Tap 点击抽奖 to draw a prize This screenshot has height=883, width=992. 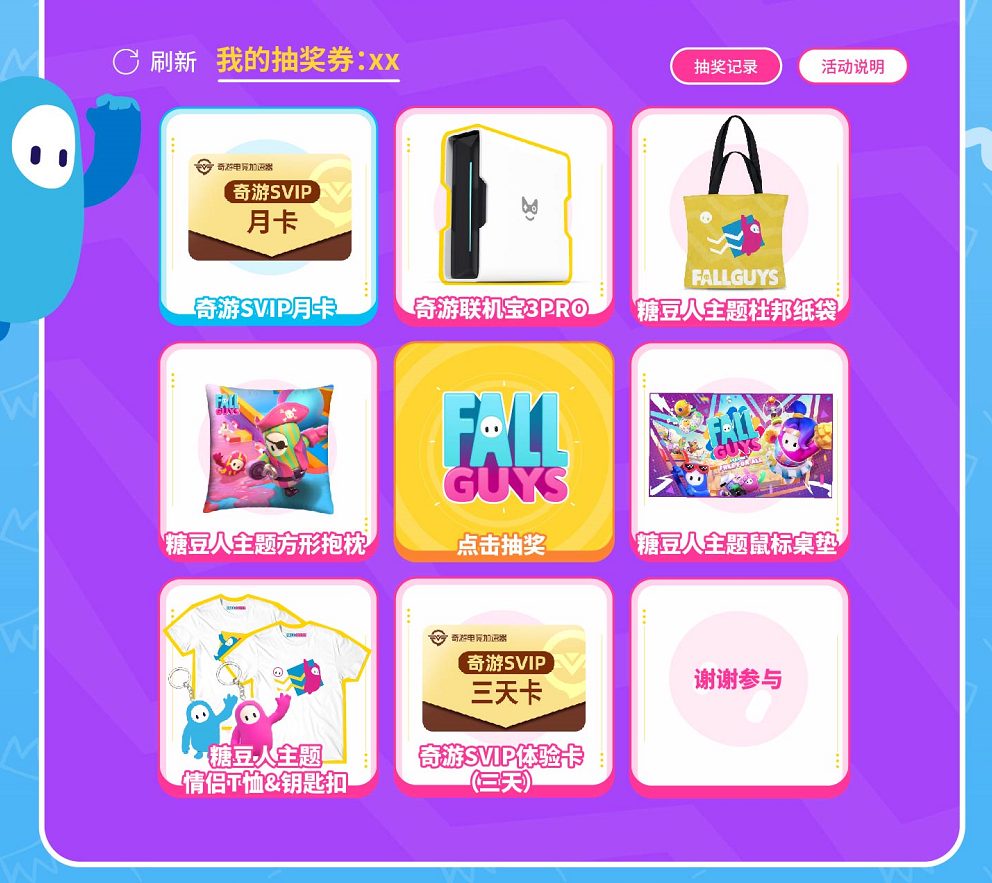pos(503,451)
